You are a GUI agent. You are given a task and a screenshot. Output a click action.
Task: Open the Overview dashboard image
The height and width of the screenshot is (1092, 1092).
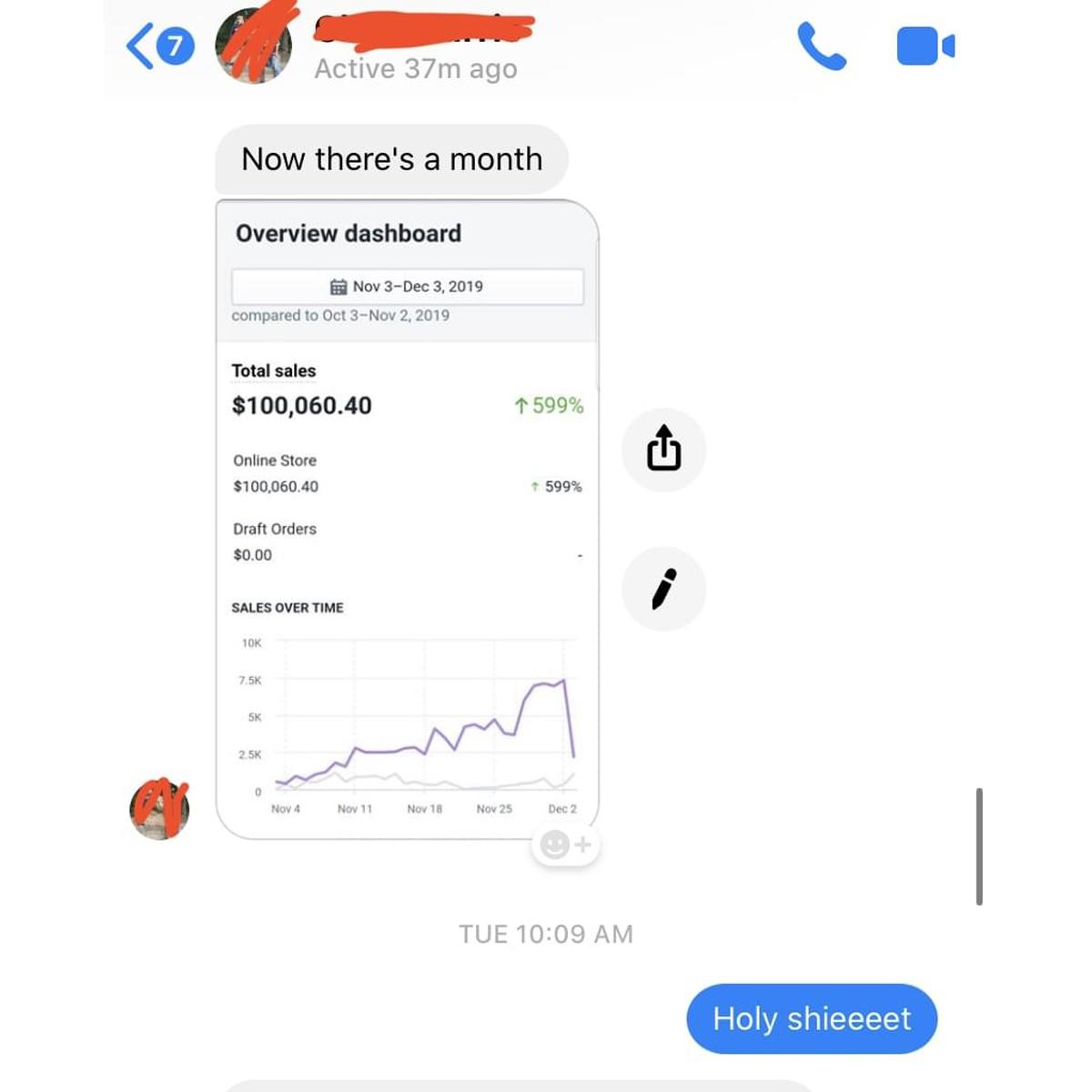(x=407, y=519)
